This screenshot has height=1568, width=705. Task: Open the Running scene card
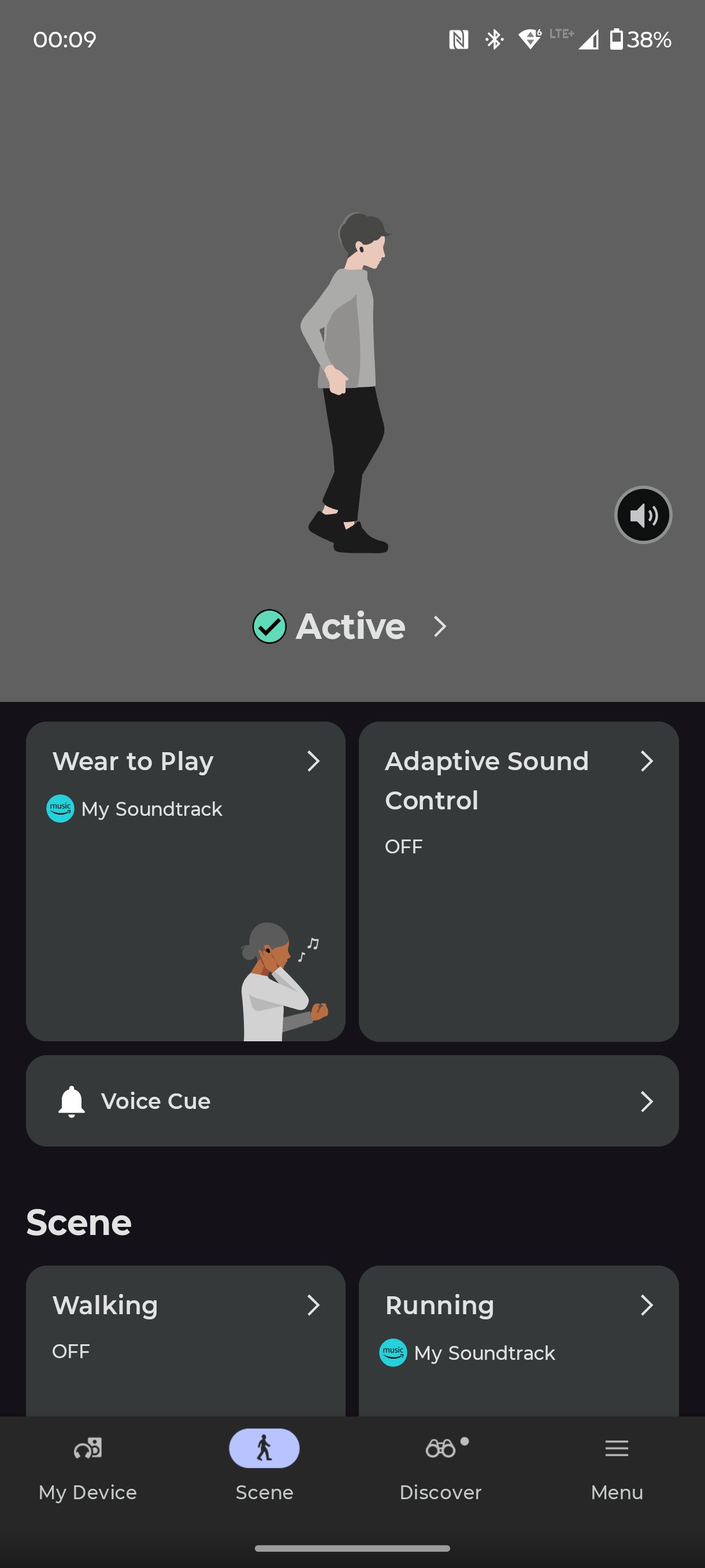pyautogui.click(x=518, y=1340)
